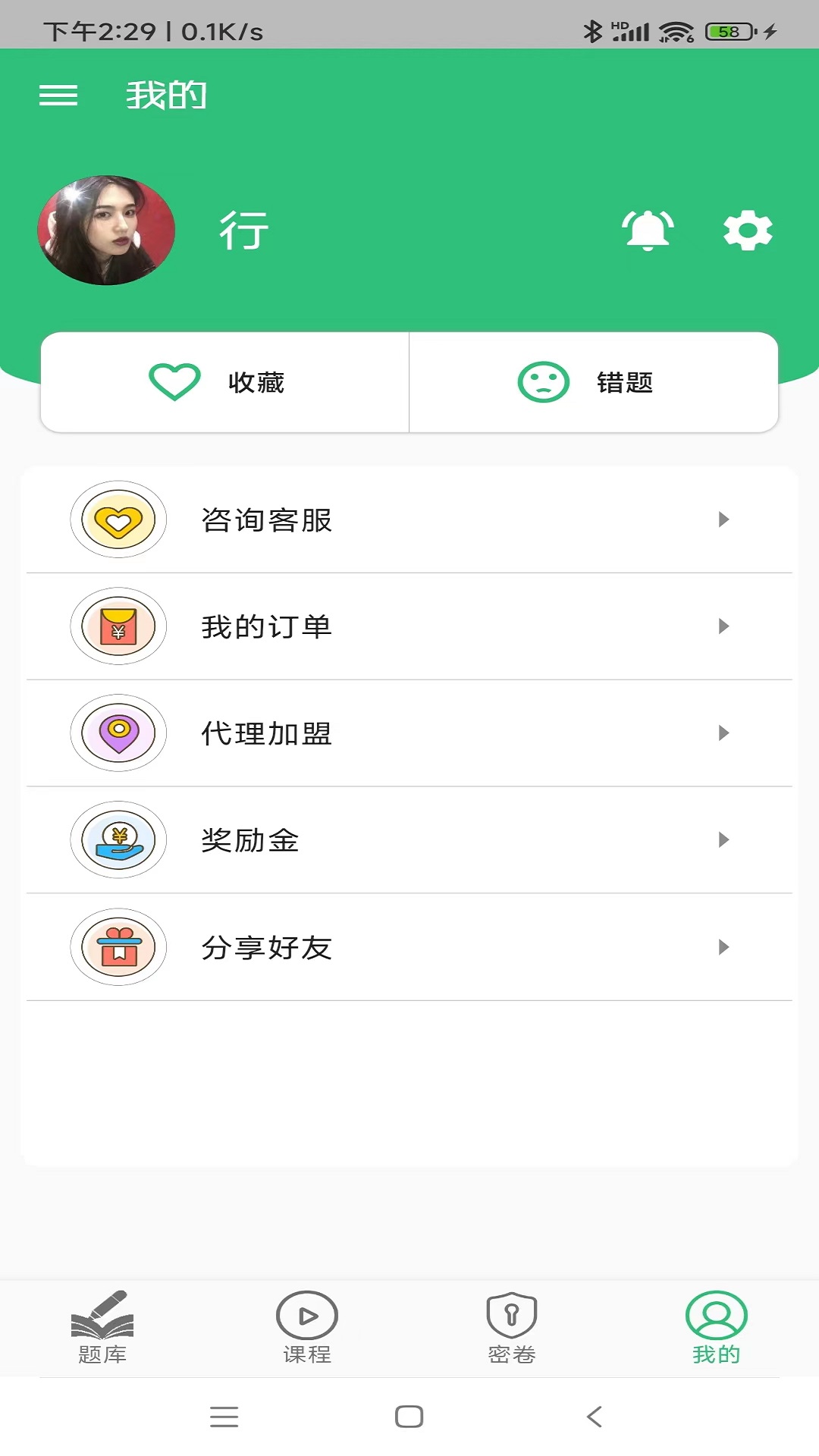Tap the profile avatar photo
This screenshot has height=1456, width=819.
106,230
